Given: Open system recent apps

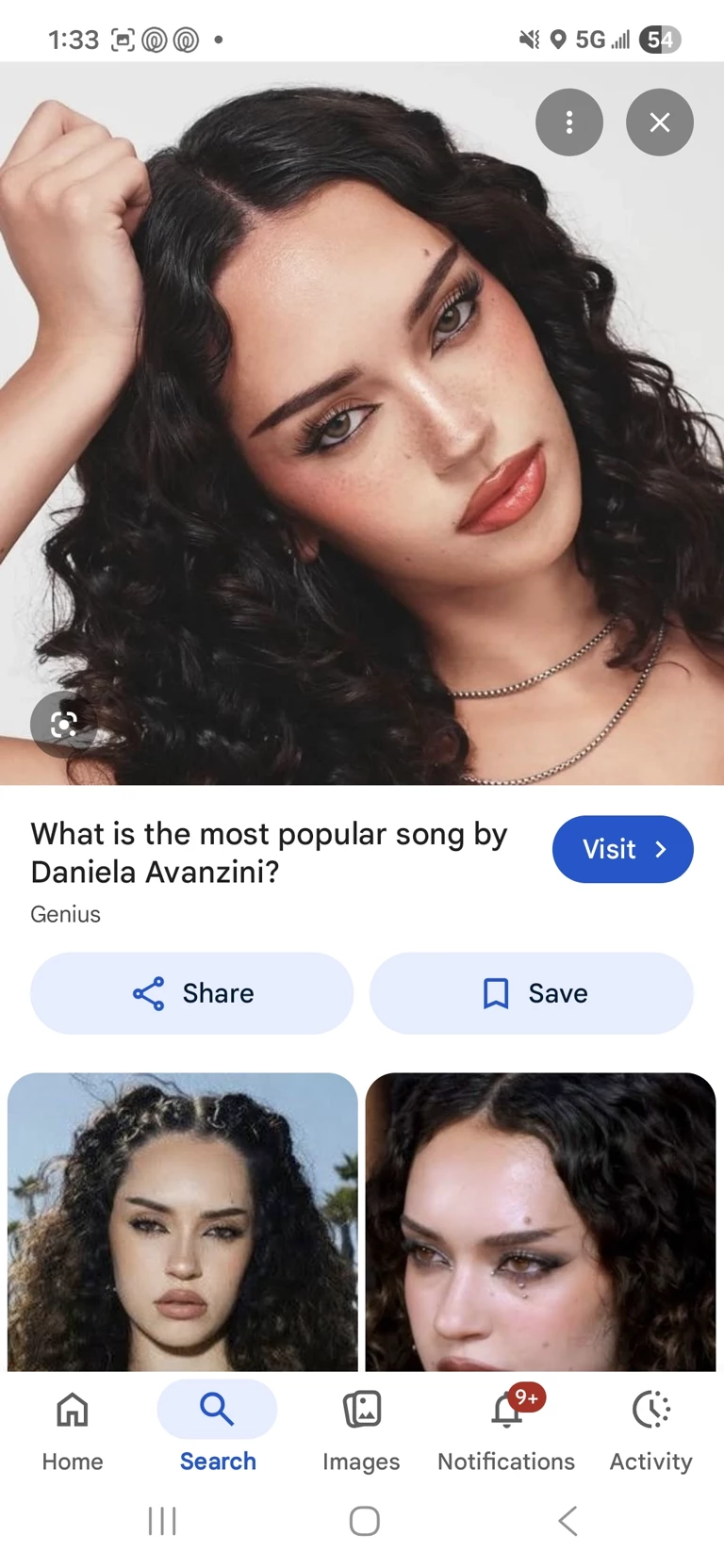Looking at the screenshot, I should click(x=162, y=1520).
